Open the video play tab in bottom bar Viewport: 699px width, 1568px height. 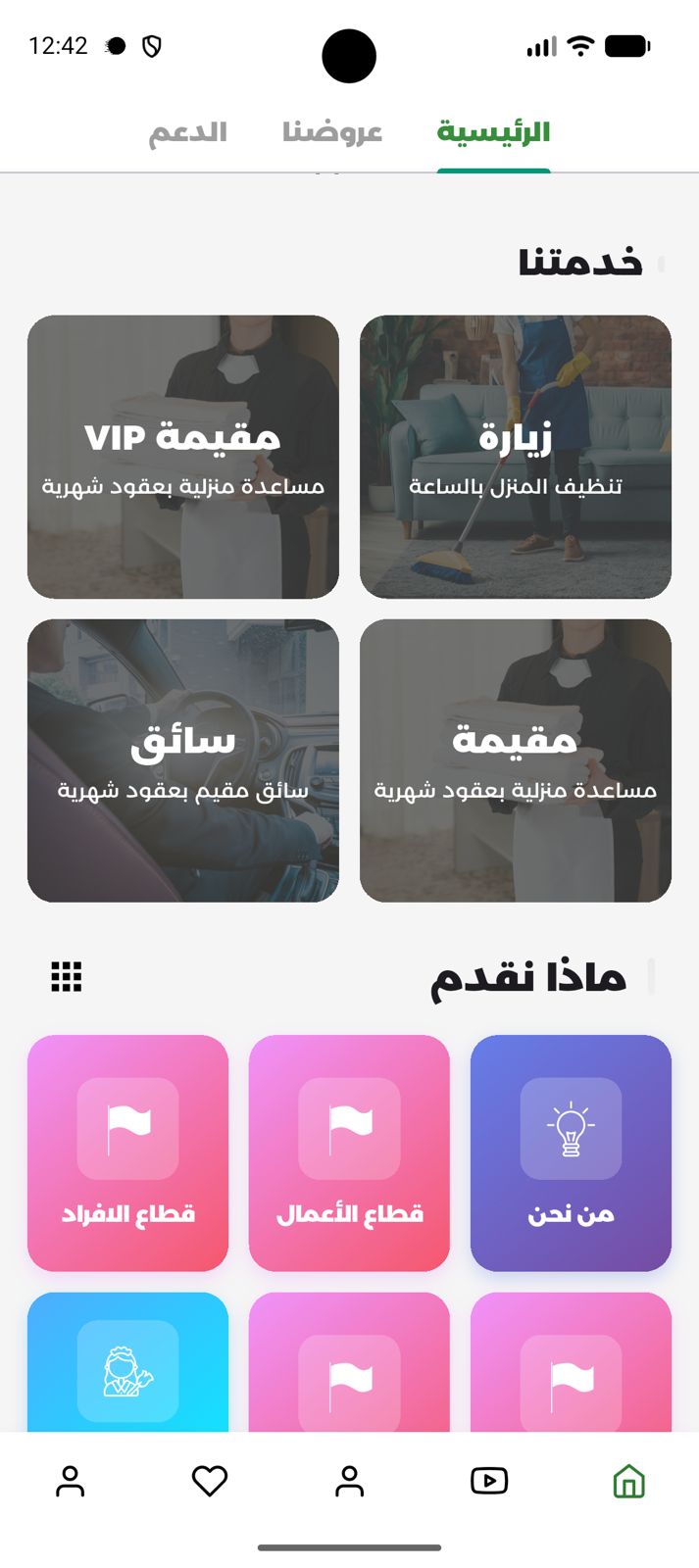coord(488,1481)
